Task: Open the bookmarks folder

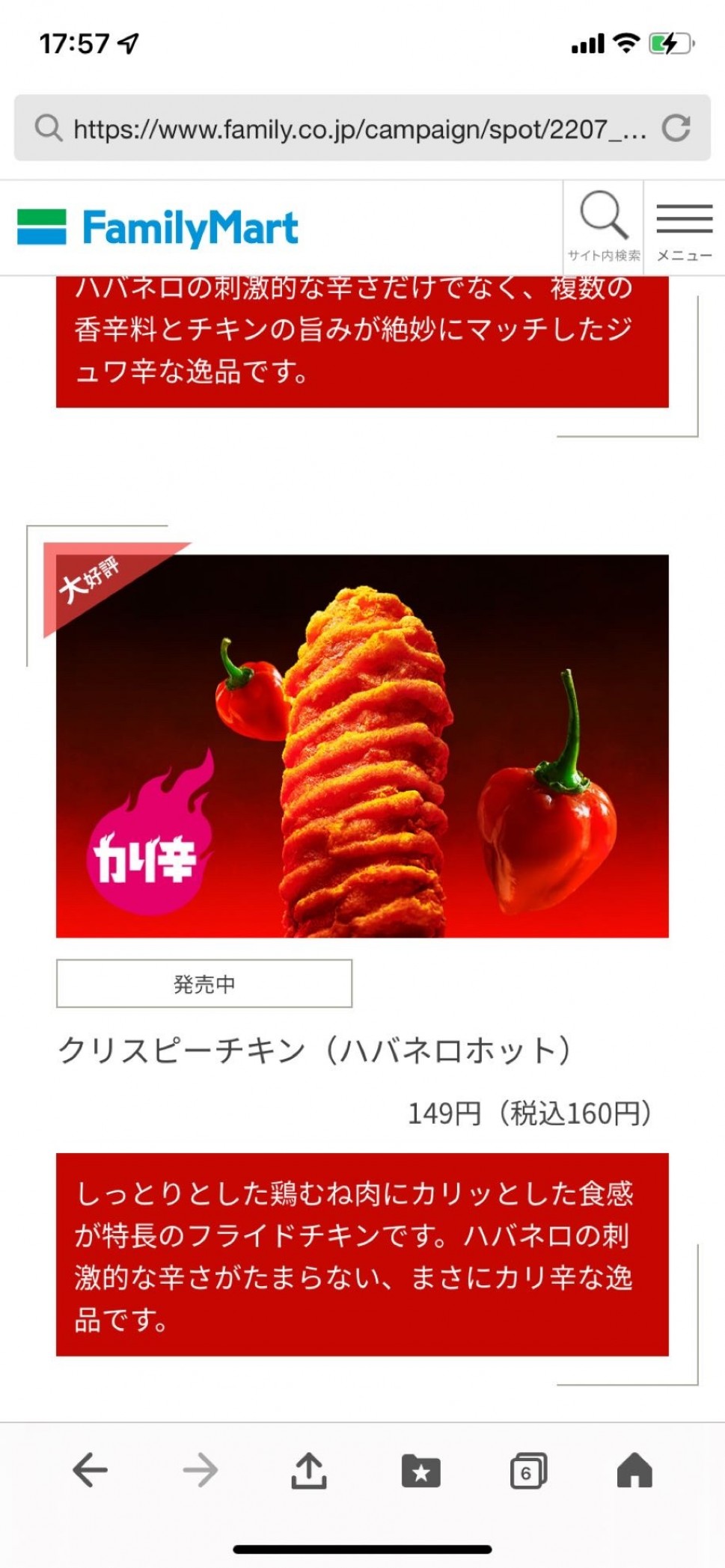Action: [x=420, y=1472]
